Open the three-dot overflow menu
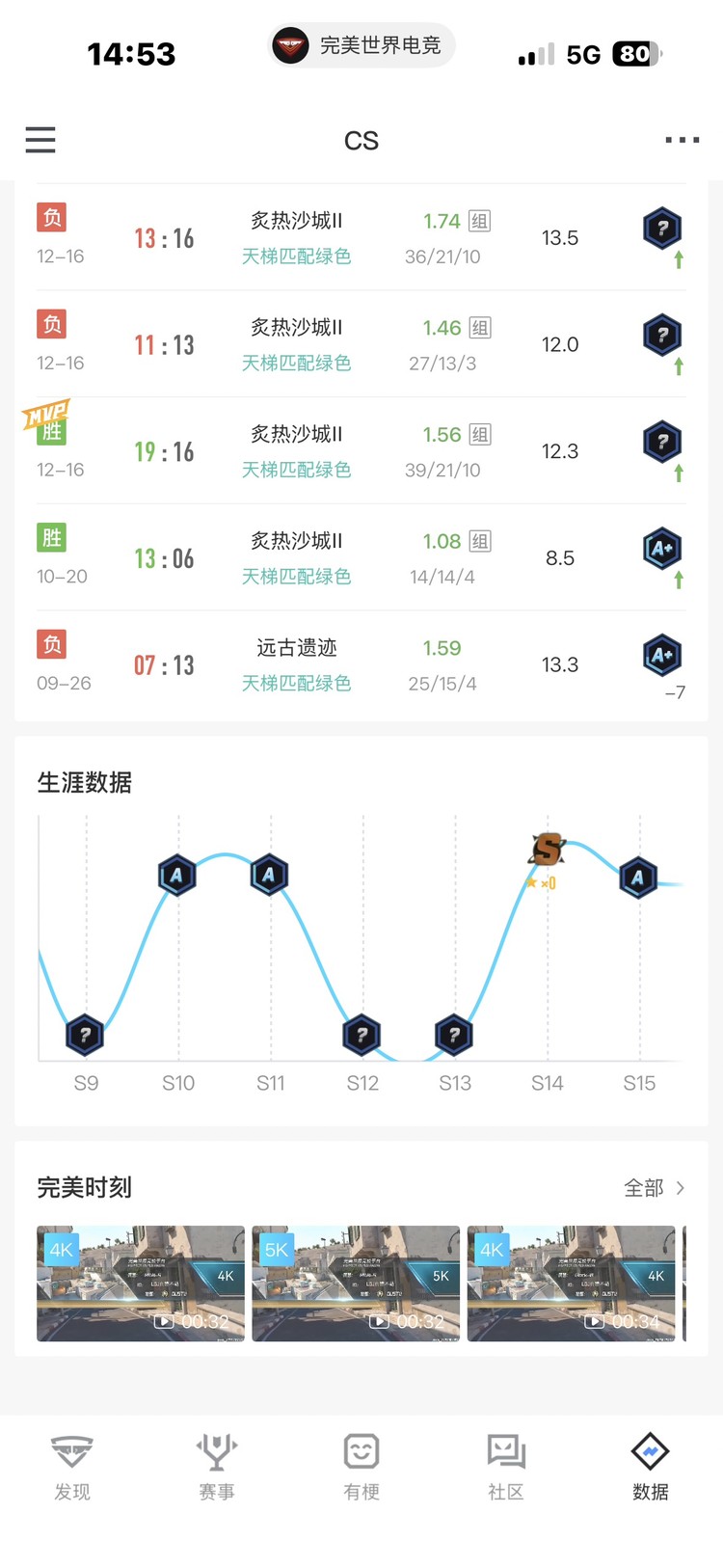723x1568 pixels. tap(682, 140)
